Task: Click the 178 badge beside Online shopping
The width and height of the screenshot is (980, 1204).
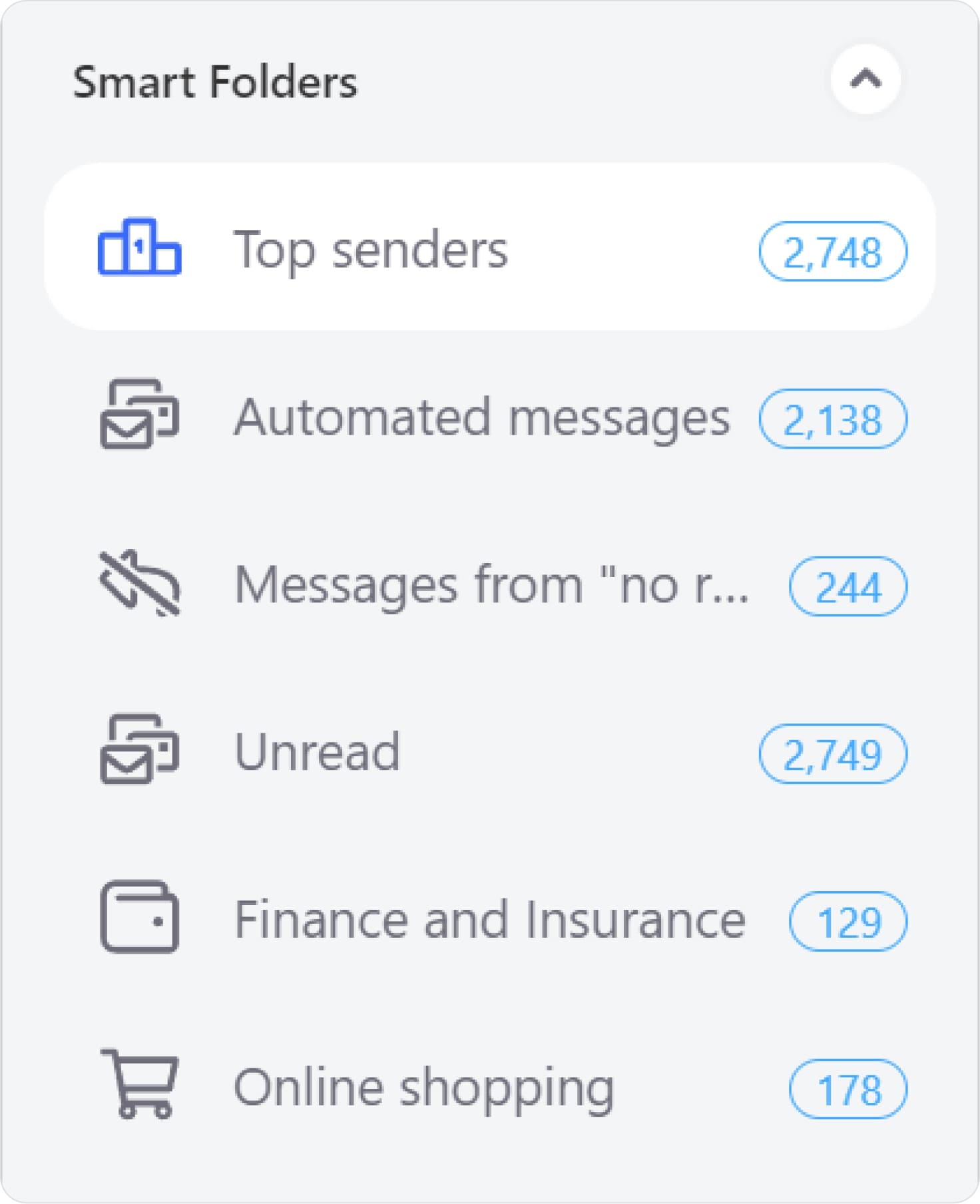Action: 848,1090
